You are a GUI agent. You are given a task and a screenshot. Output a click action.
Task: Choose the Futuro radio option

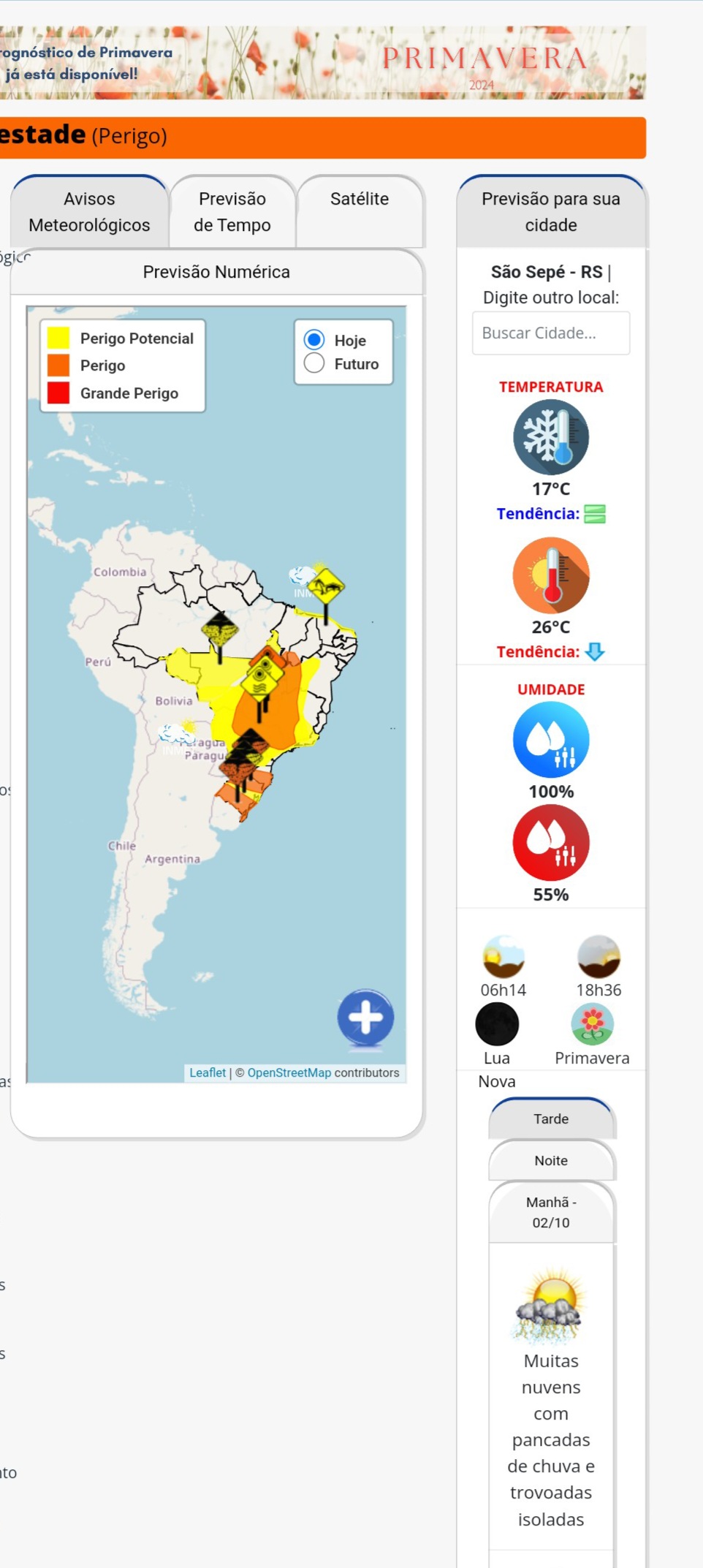click(314, 363)
